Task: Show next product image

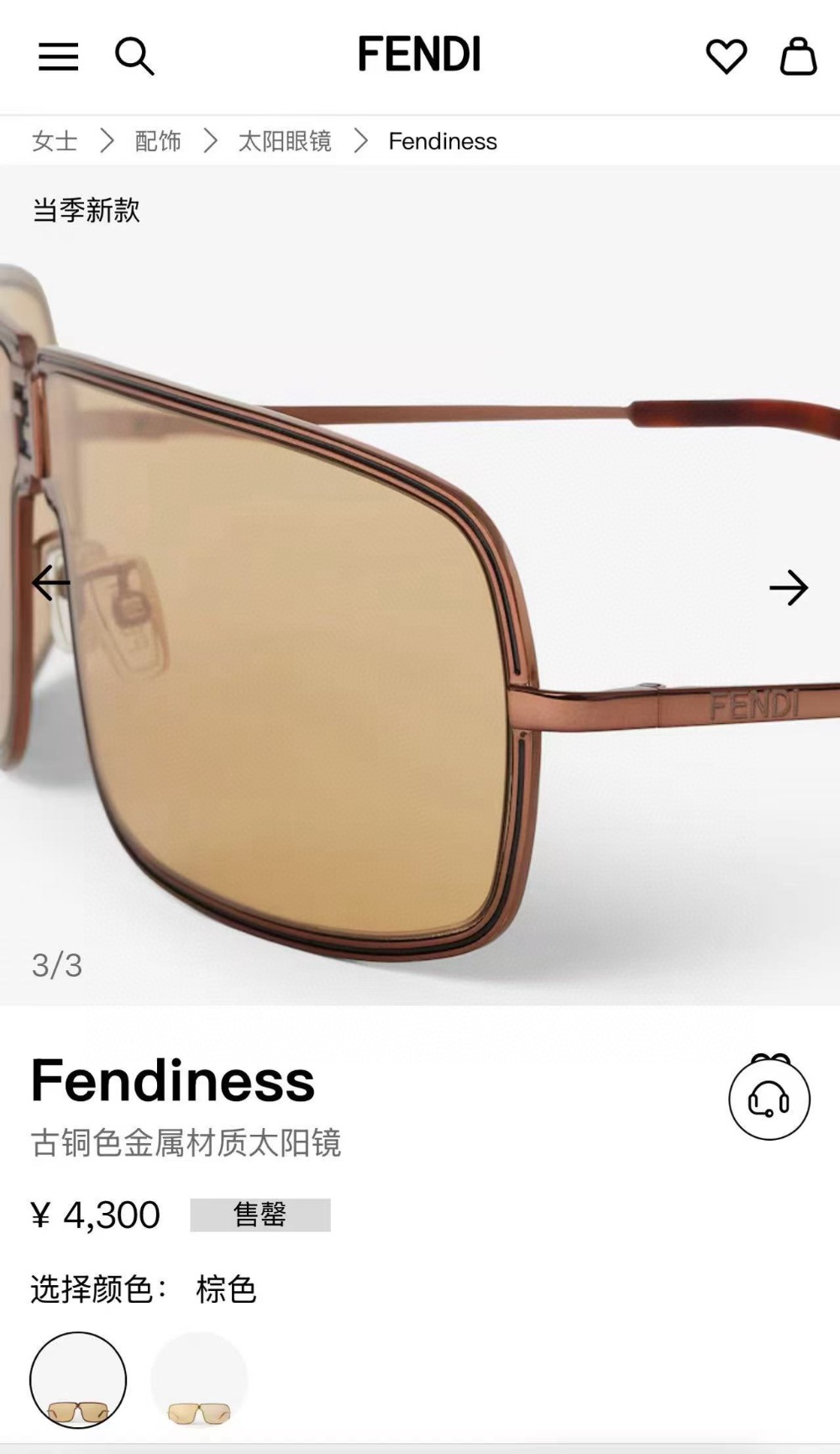Action: coord(788,588)
